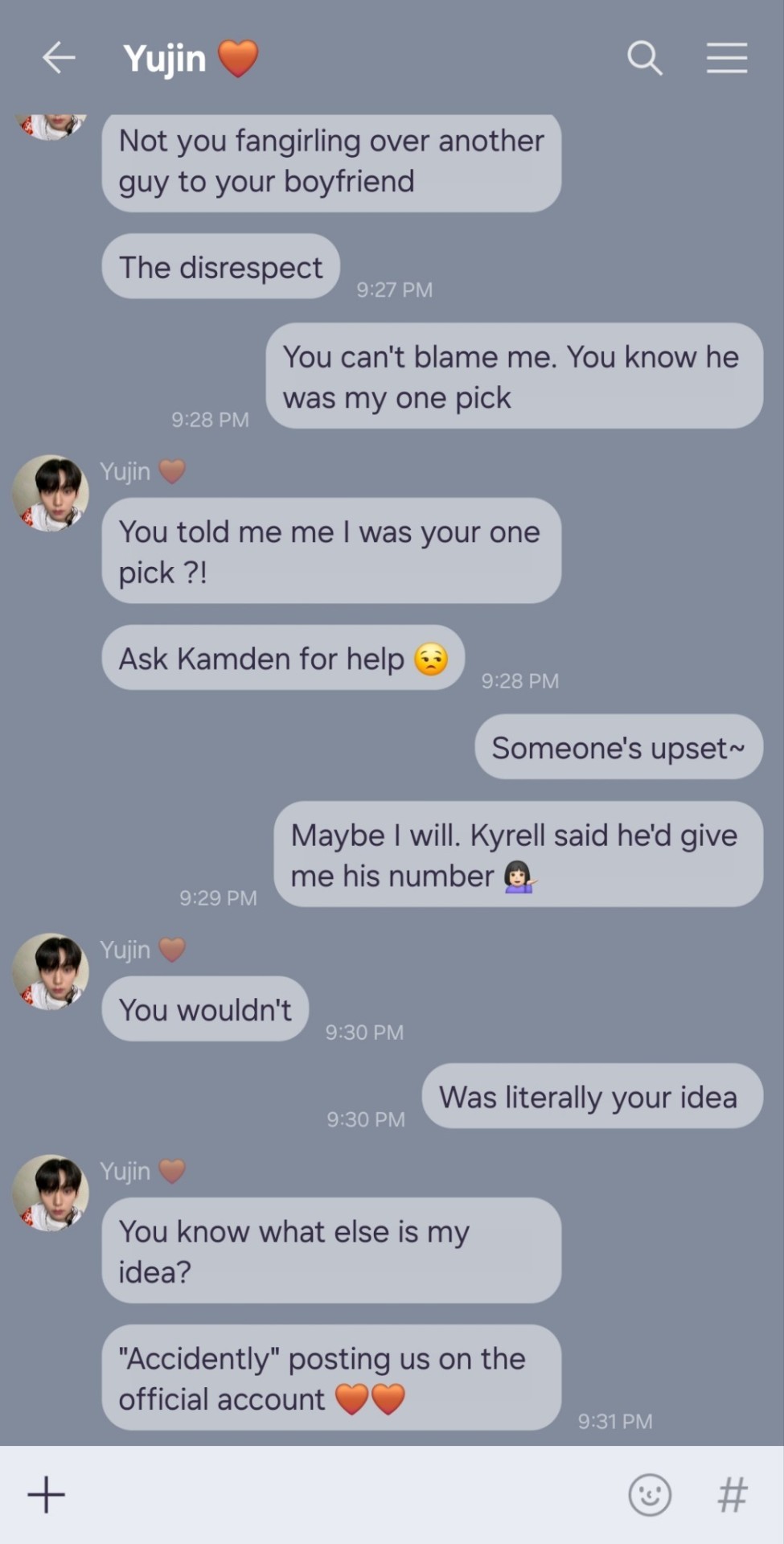784x1544 pixels.
Task: Open the chat room hamburger menu
Action: 727,58
